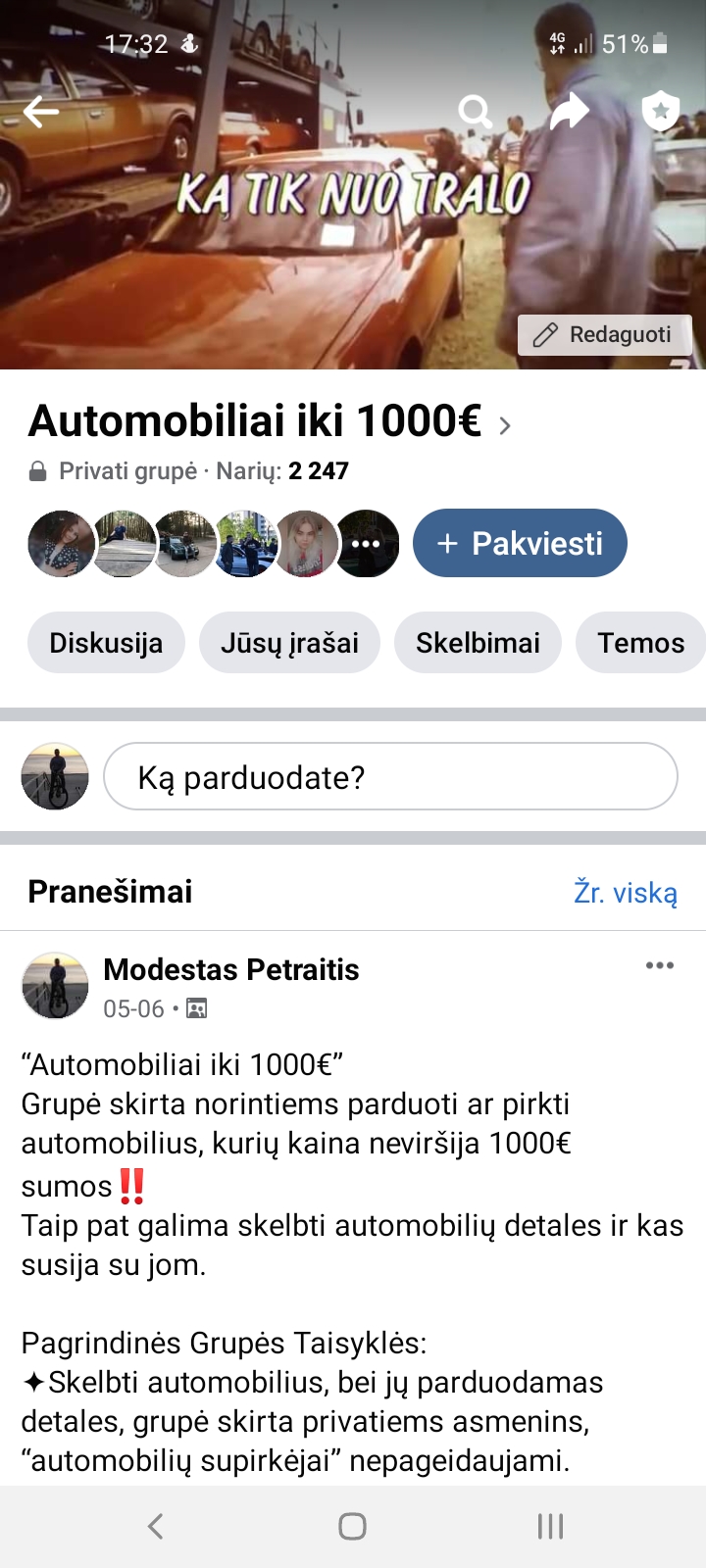
Task: Start a listing in Ką parduodate? field
Action: coord(390,777)
